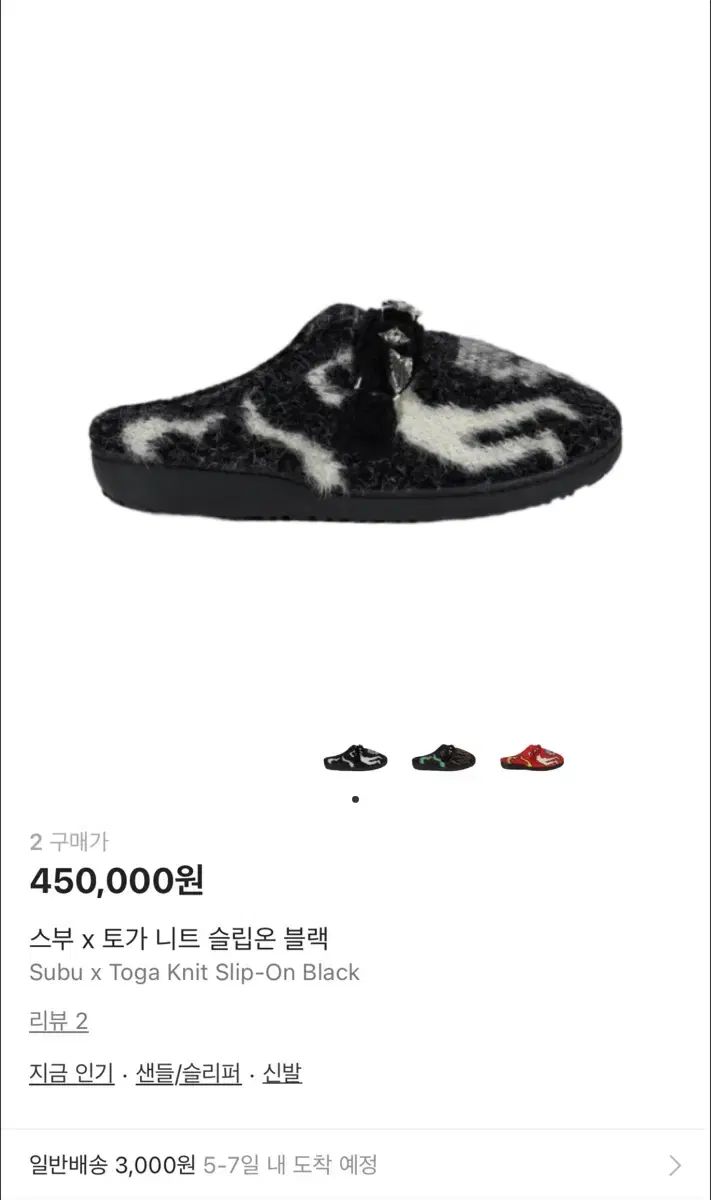Open the 신발 category link
The width and height of the screenshot is (711, 1200).
click(282, 1074)
